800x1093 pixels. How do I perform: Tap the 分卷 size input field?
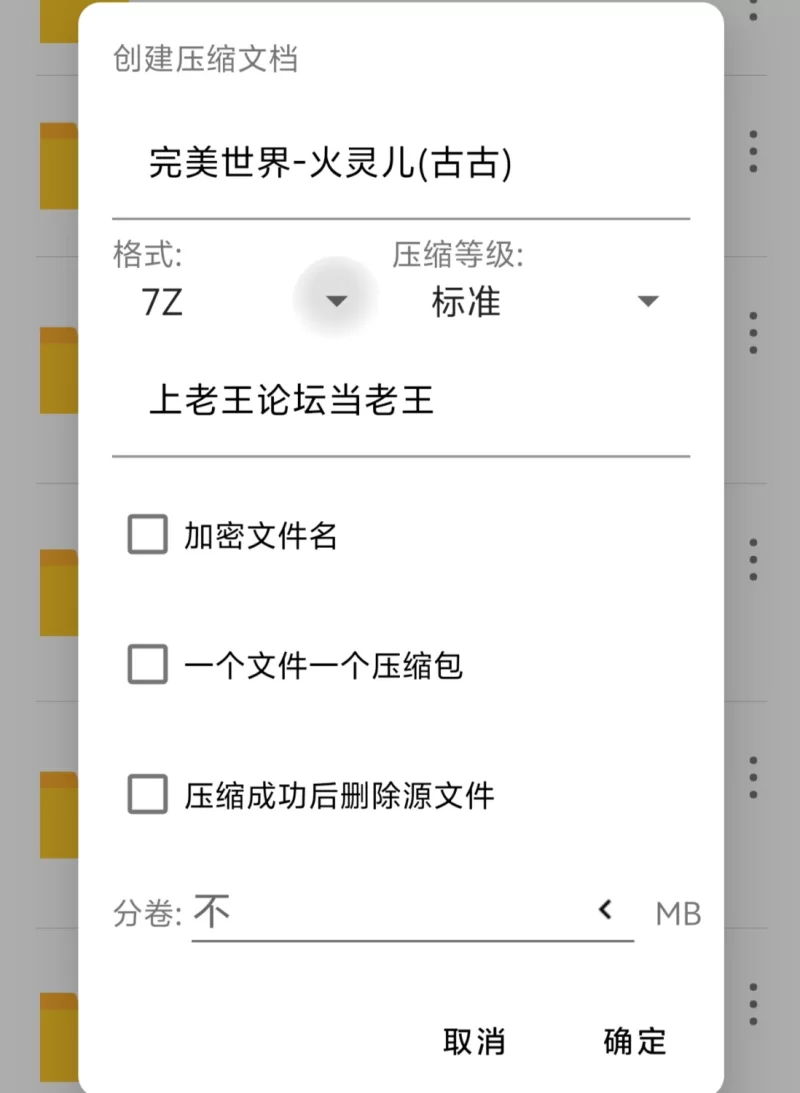pos(390,912)
